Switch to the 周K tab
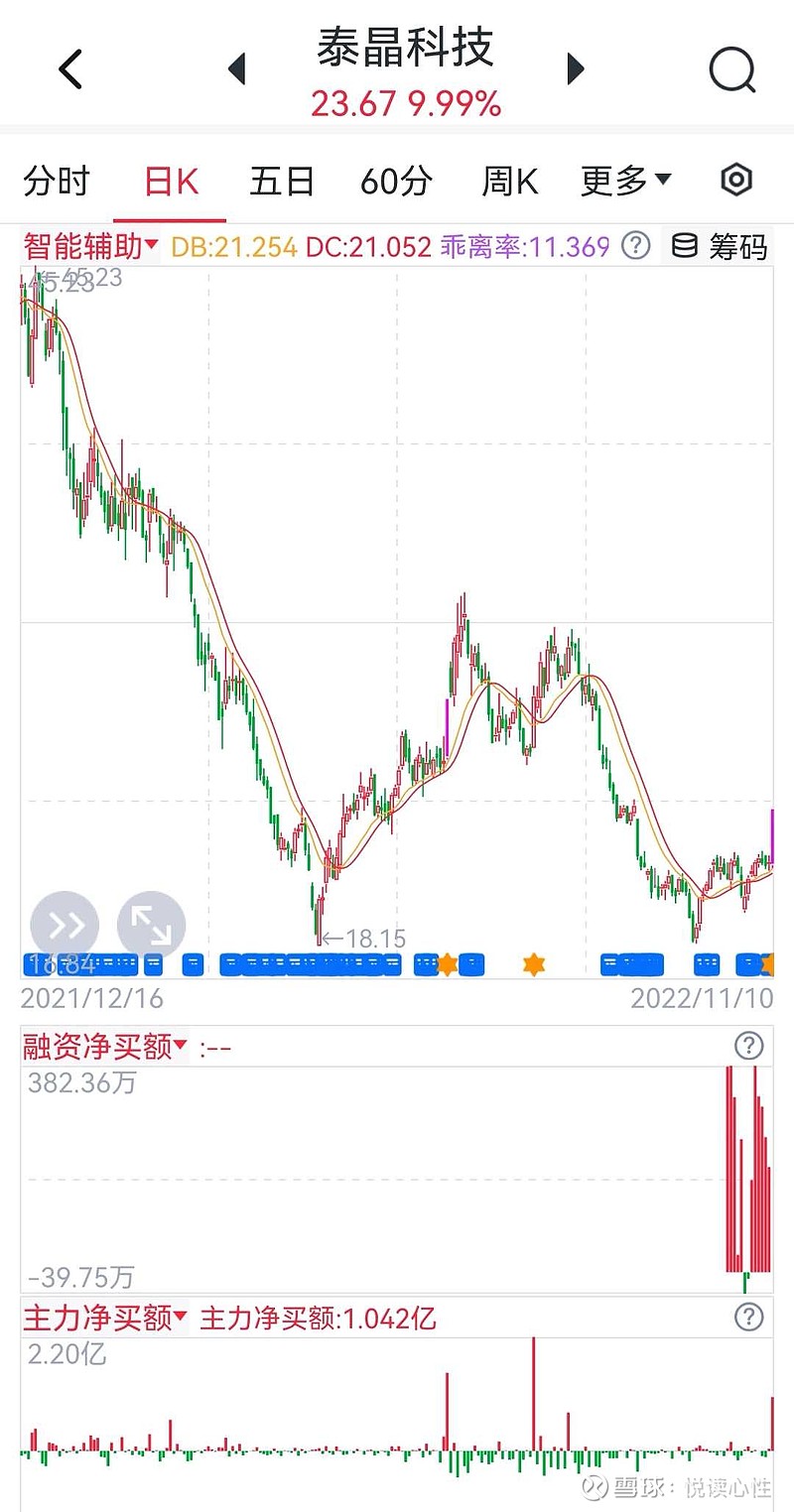 point(509,182)
